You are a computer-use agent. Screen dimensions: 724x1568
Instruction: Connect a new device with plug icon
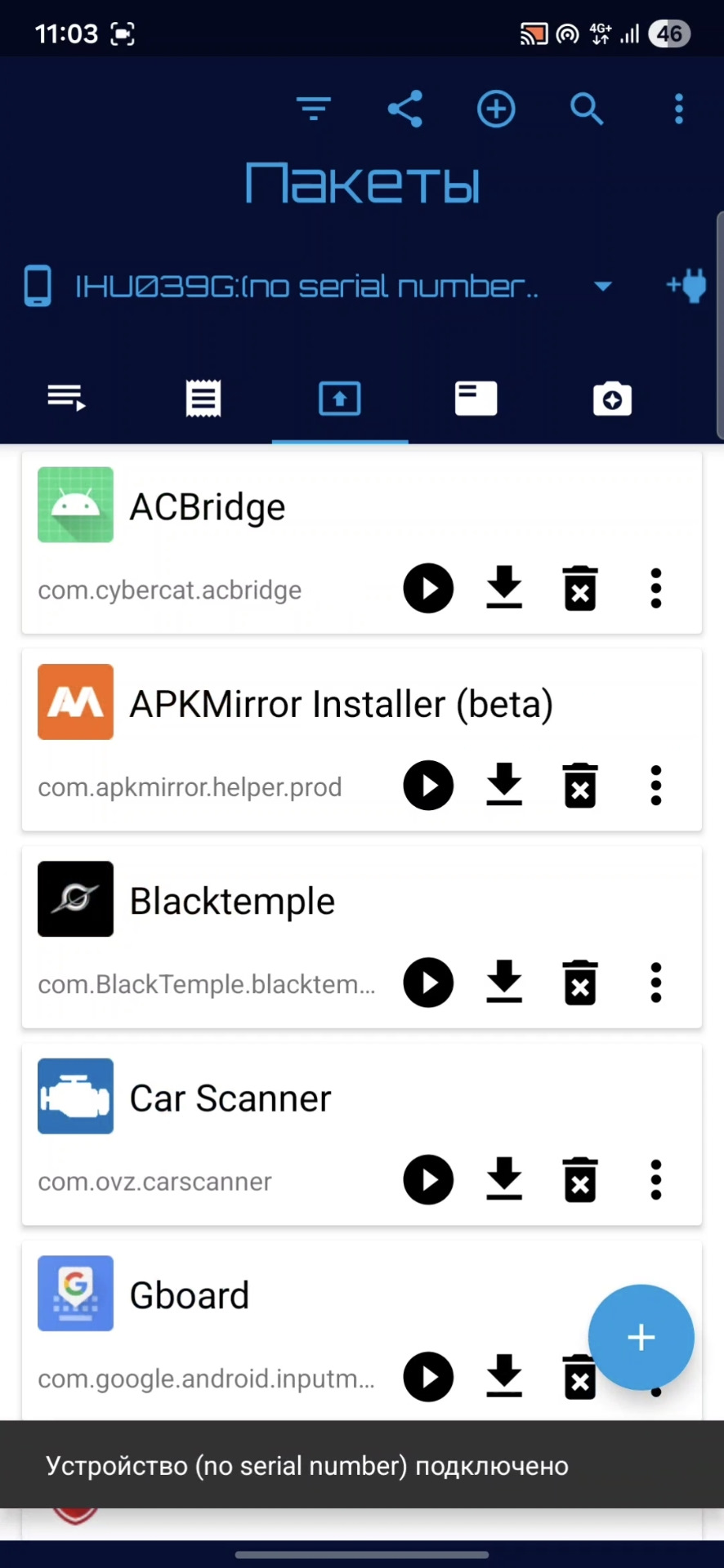coord(686,286)
